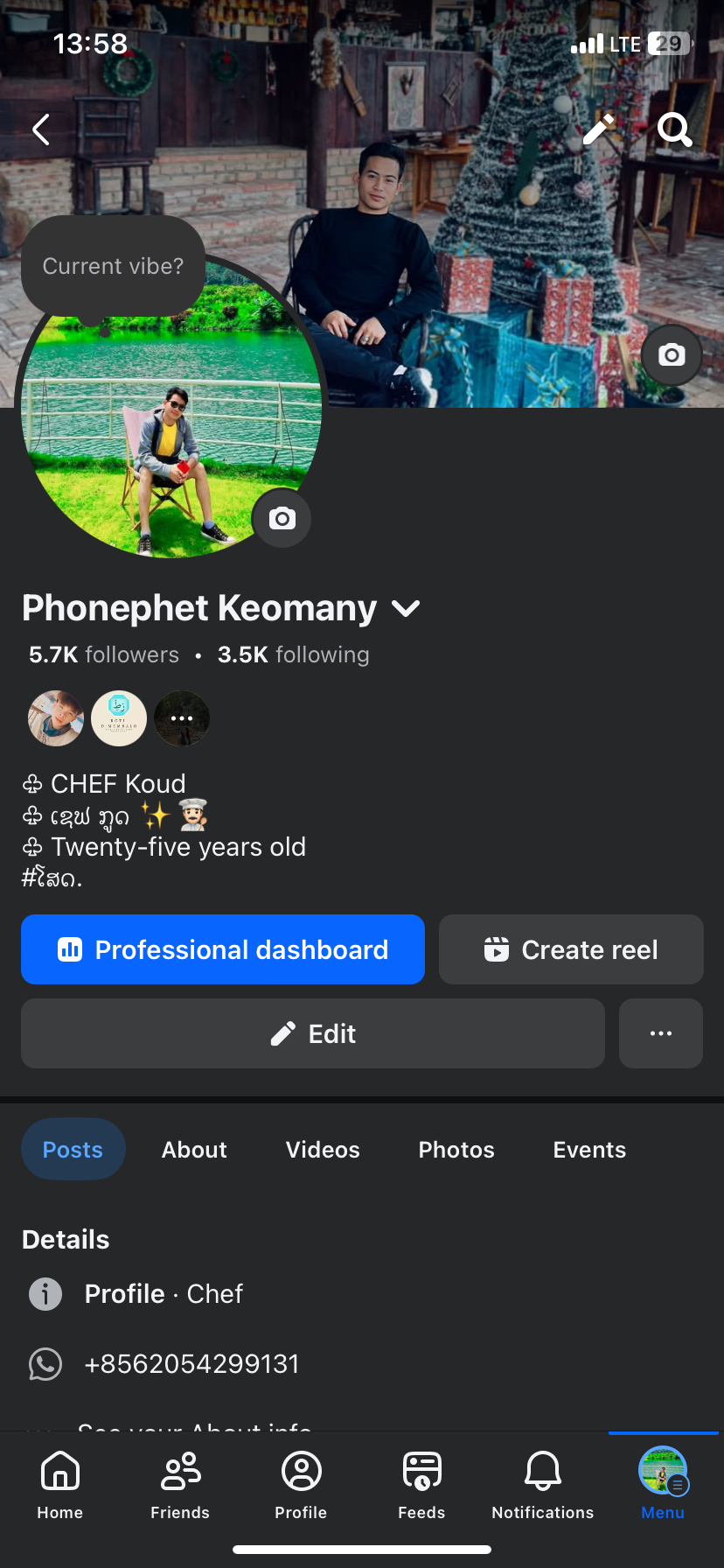The image size is (724, 1568).
Task: Open Feeds in bottom navigation
Action: 421,1482
